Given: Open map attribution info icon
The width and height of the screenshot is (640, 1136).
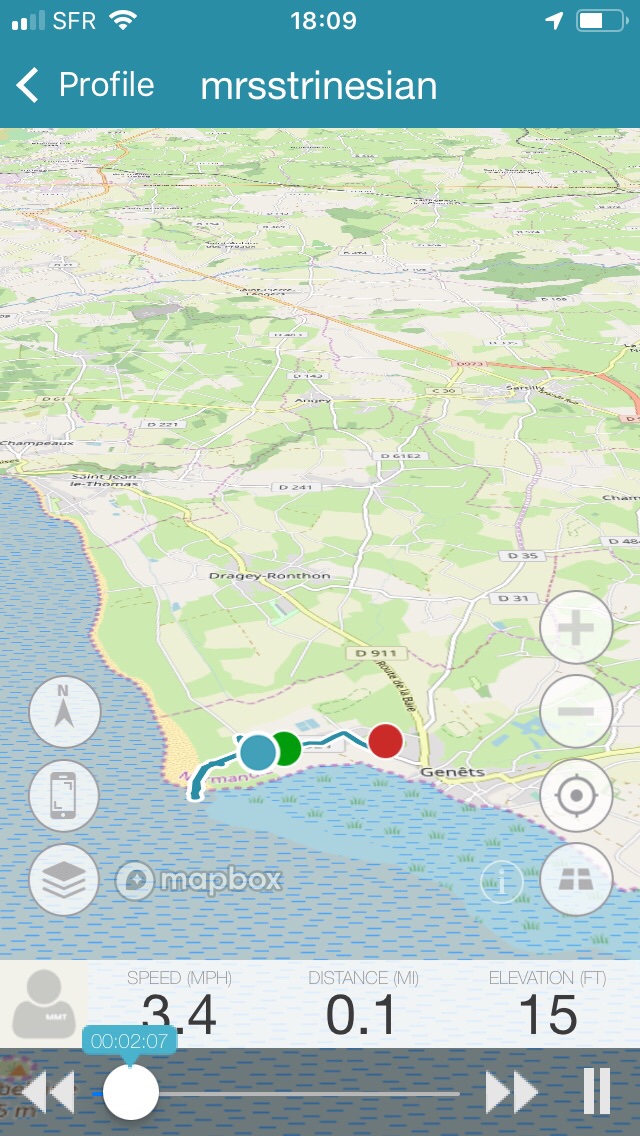Looking at the screenshot, I should coord(502,882).
